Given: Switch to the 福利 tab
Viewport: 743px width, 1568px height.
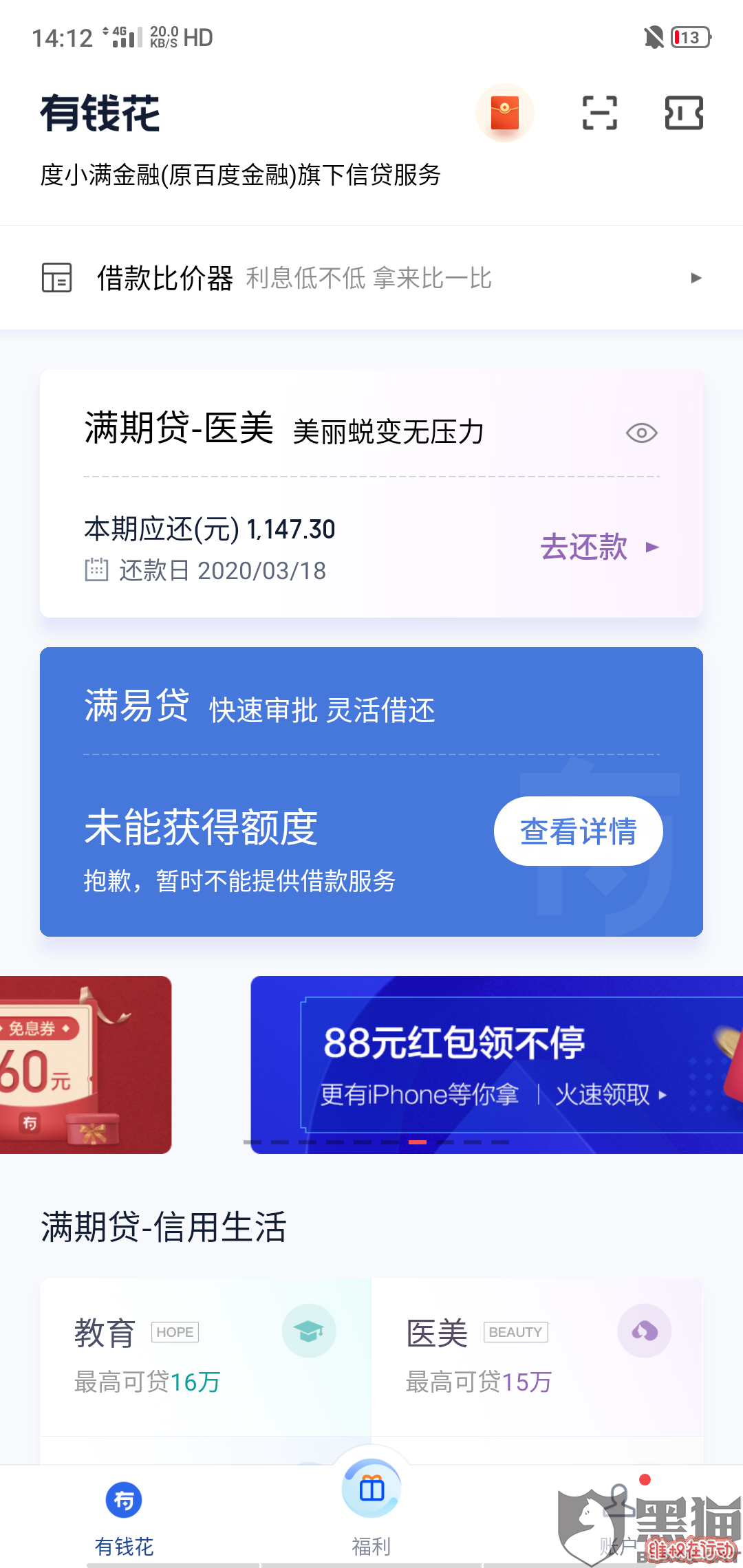Looking at the screenshot, I should point(371,1513).
